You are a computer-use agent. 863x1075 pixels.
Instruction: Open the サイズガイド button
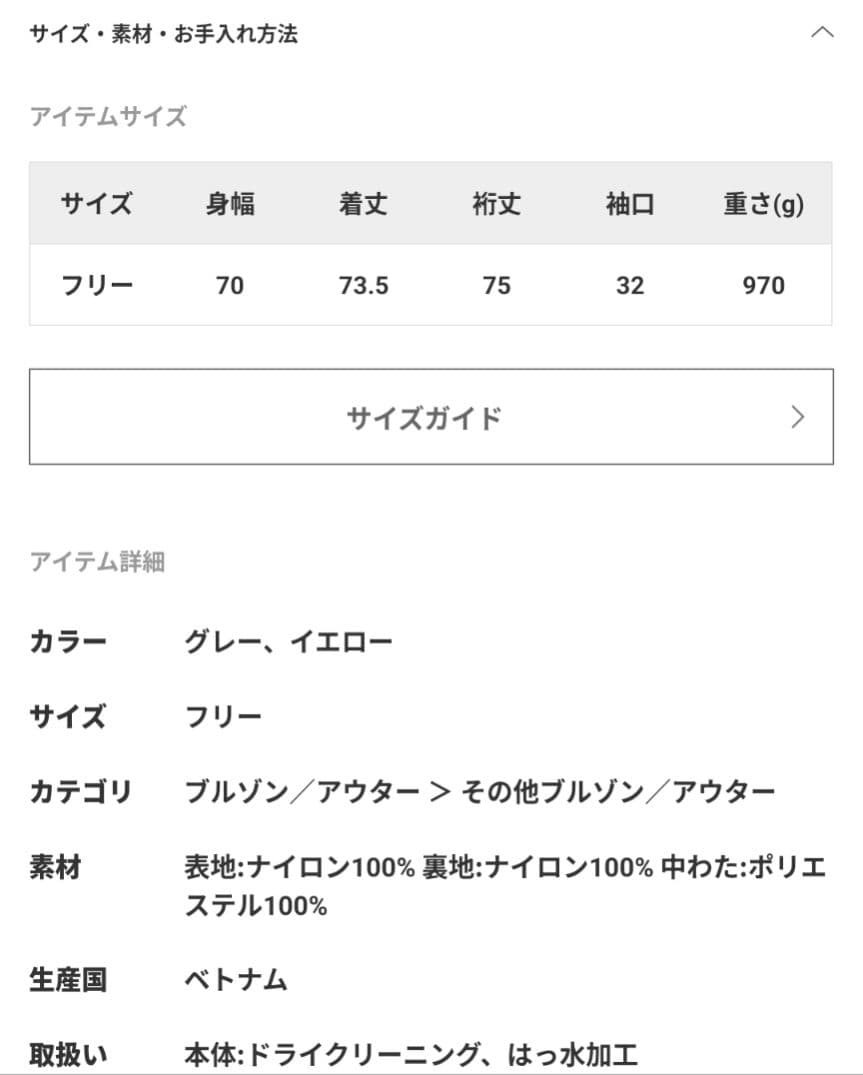pyautogui.click(x=431, y=417)
